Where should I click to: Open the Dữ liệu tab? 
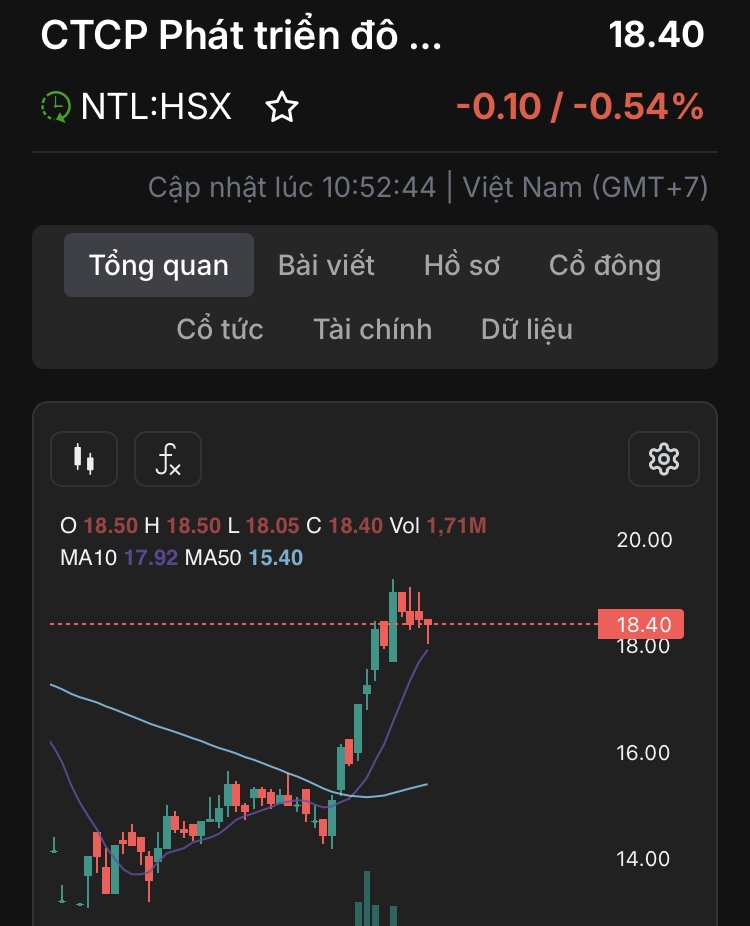[527, 329]
